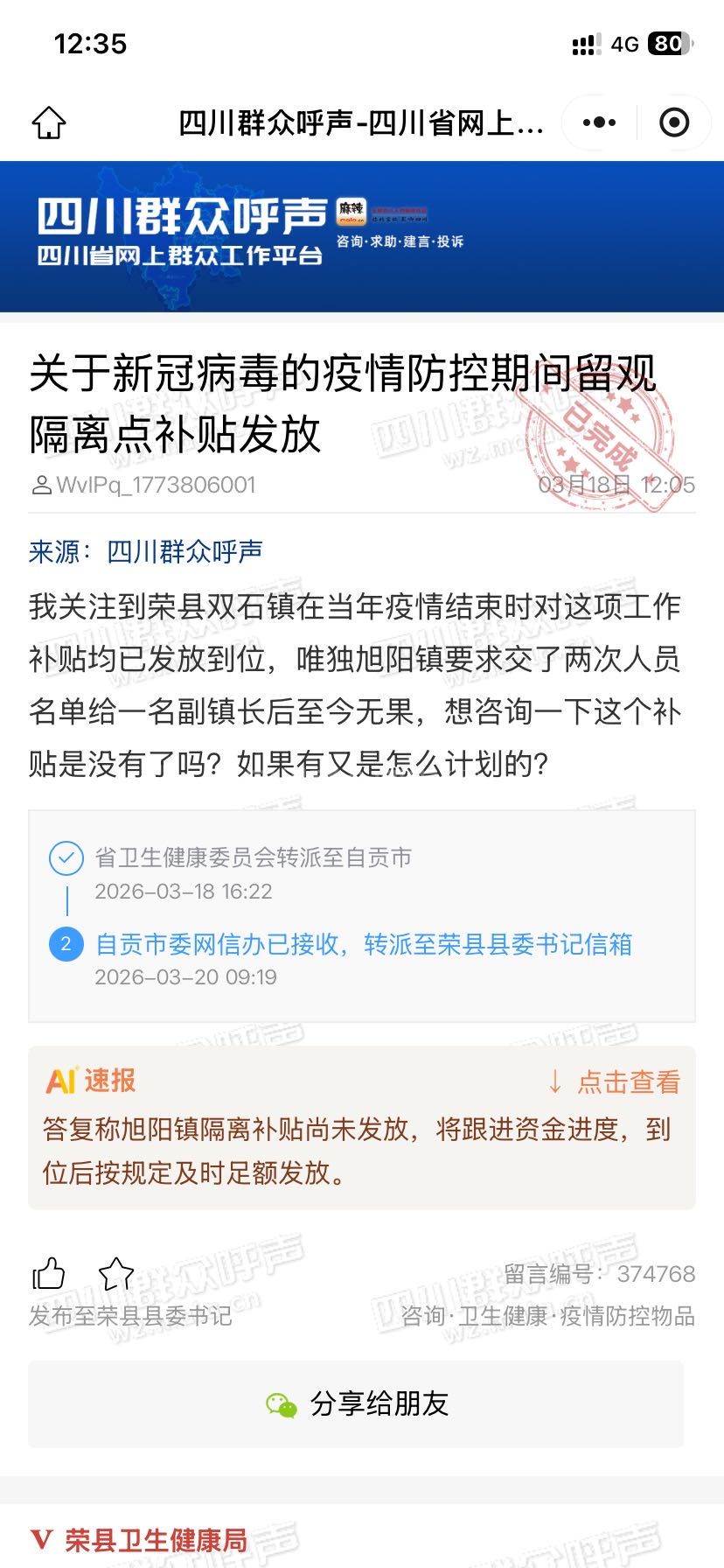Image resolution: width=724 pixels, height=1568 pixels.
Task: Tap 点击查看 to view the full reply
Action: 616,1082
